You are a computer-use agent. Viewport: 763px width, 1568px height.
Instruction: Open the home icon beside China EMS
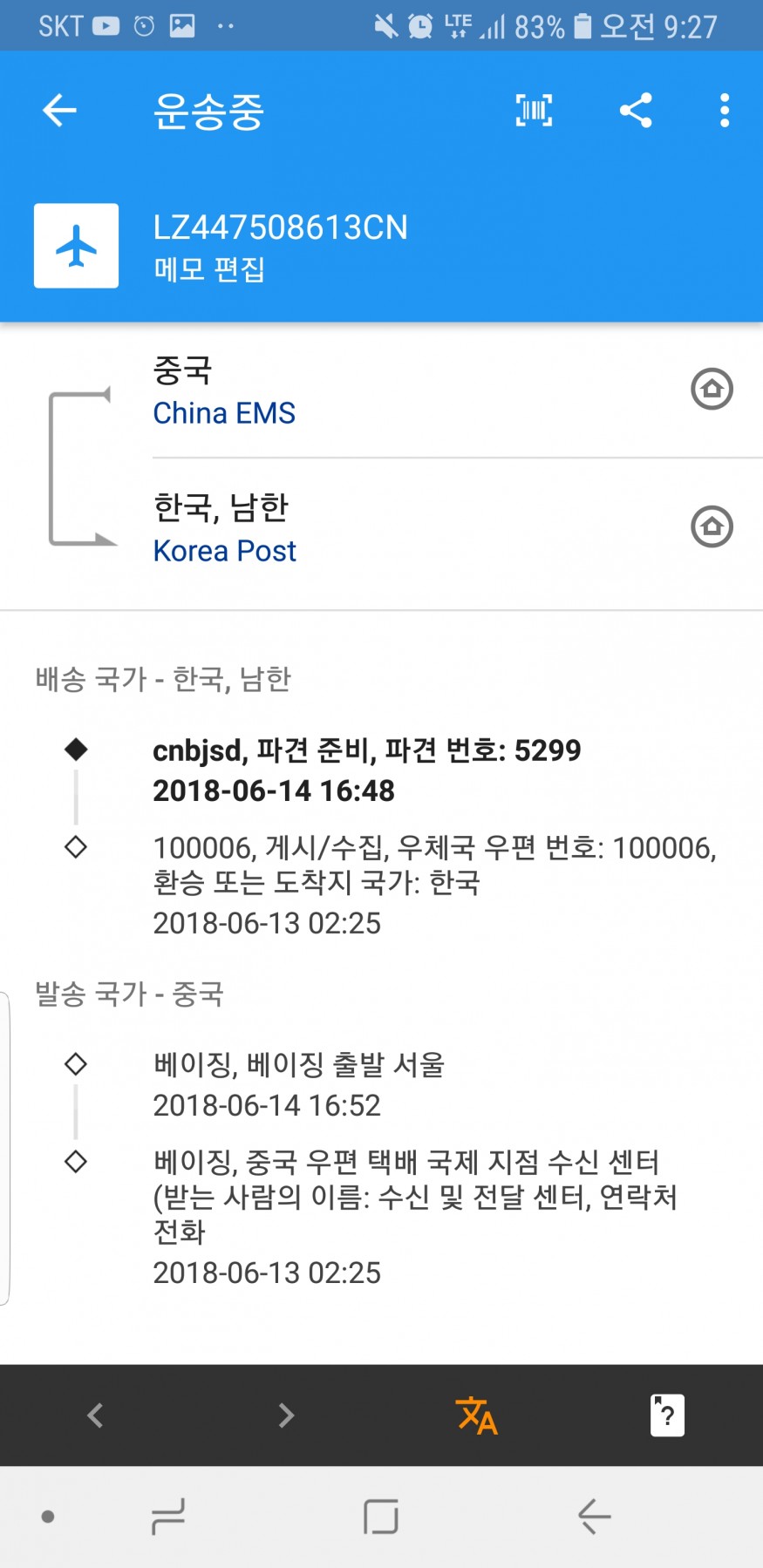[x=712, y=389]
